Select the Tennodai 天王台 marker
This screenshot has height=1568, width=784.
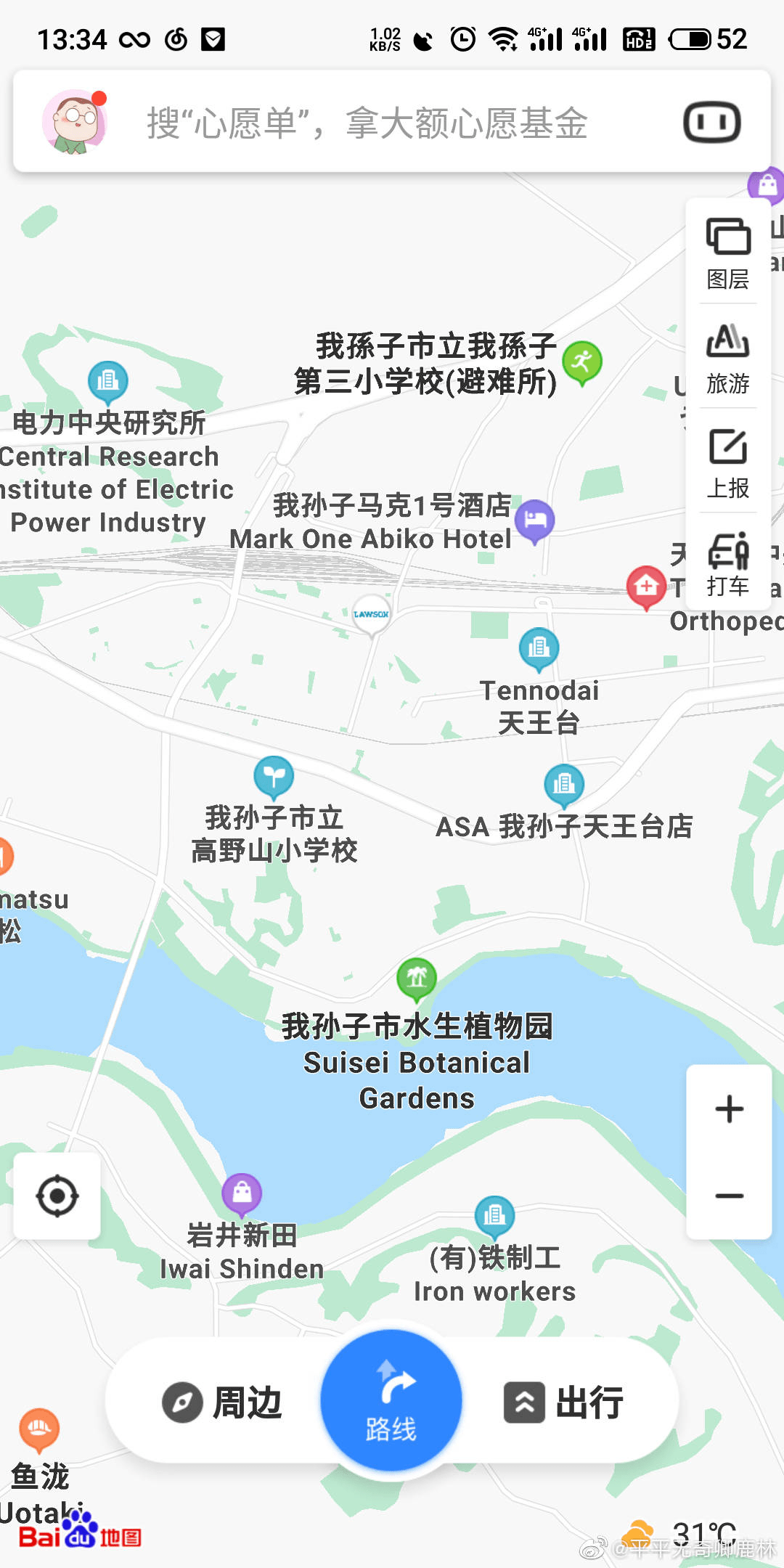coord(539,648)
